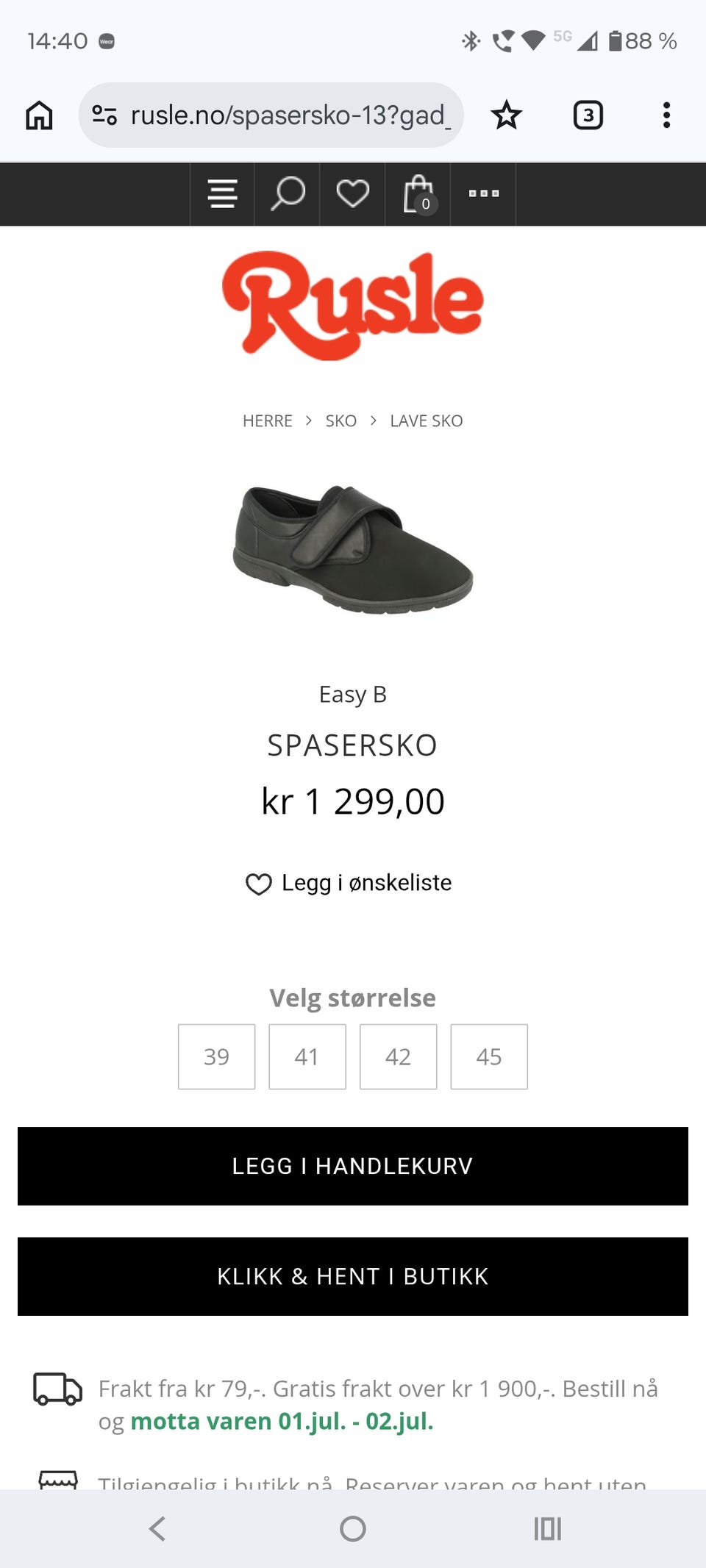The width and height of the screenshot is (706, 1568).
Task: Open the wishlist heart in the toolbar
Action: (353, 194)
